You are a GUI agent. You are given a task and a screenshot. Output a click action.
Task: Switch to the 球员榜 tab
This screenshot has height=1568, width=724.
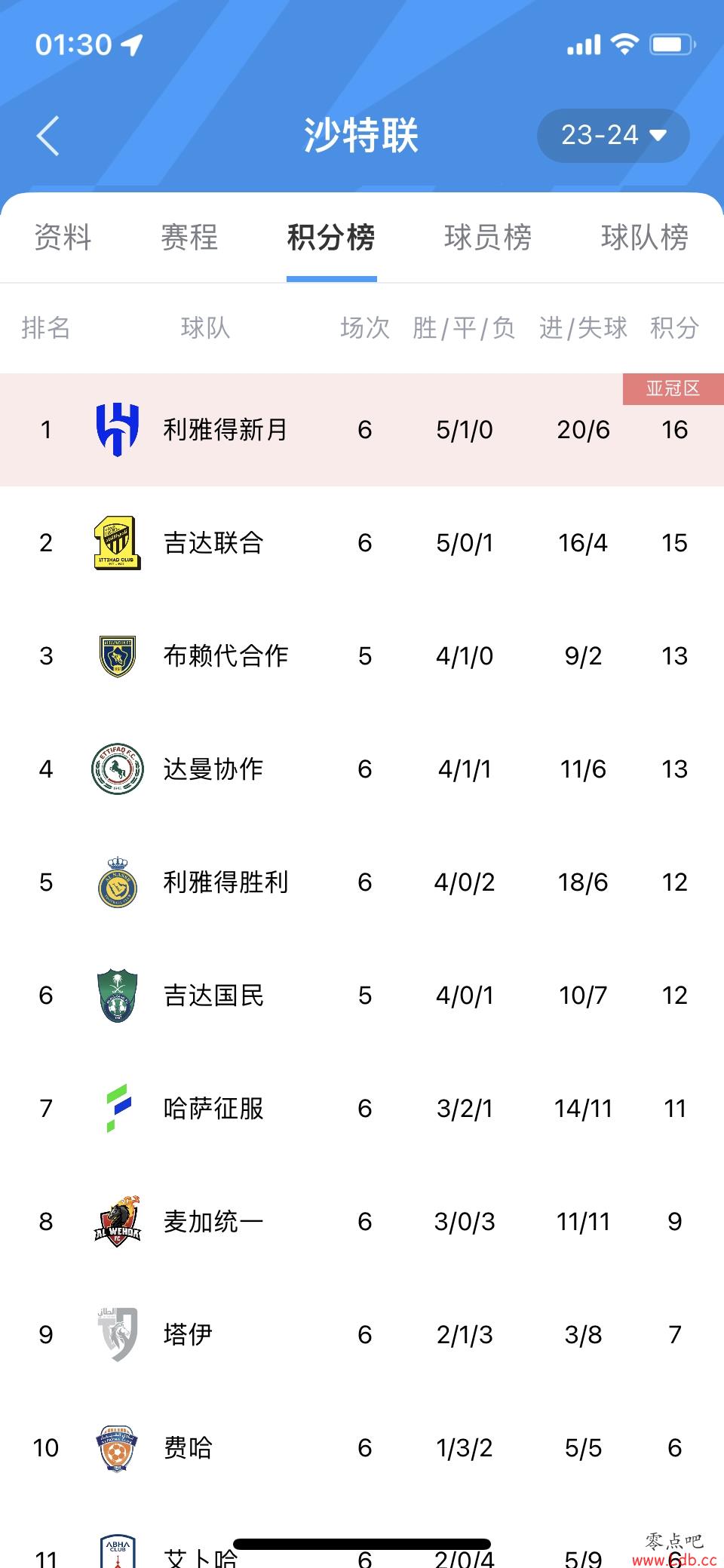[x=488, y=238]
